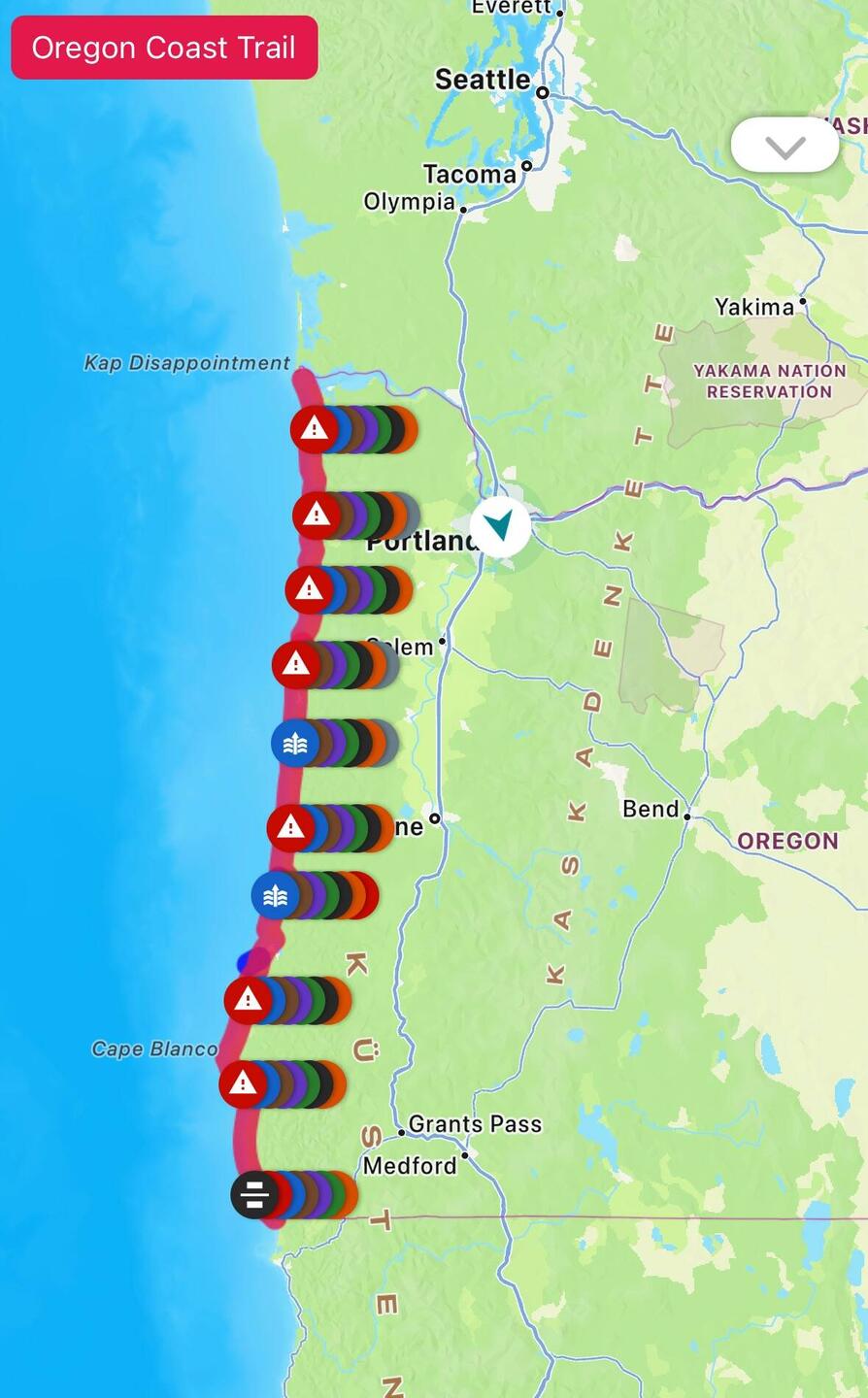Tap the current location arrow by Portland

click(500, 526)
